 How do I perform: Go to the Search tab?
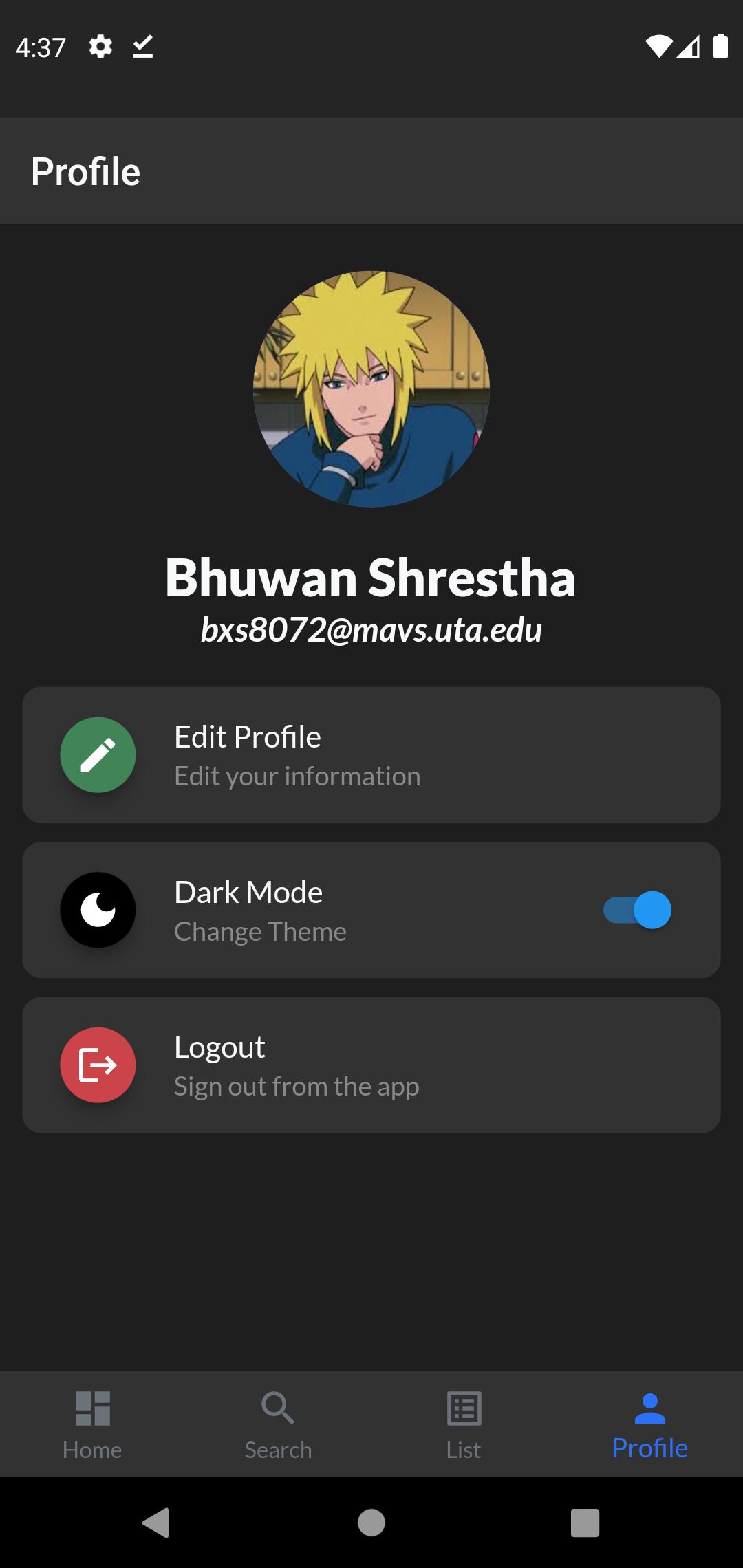pyautogui.click(x=278, y=1425)
